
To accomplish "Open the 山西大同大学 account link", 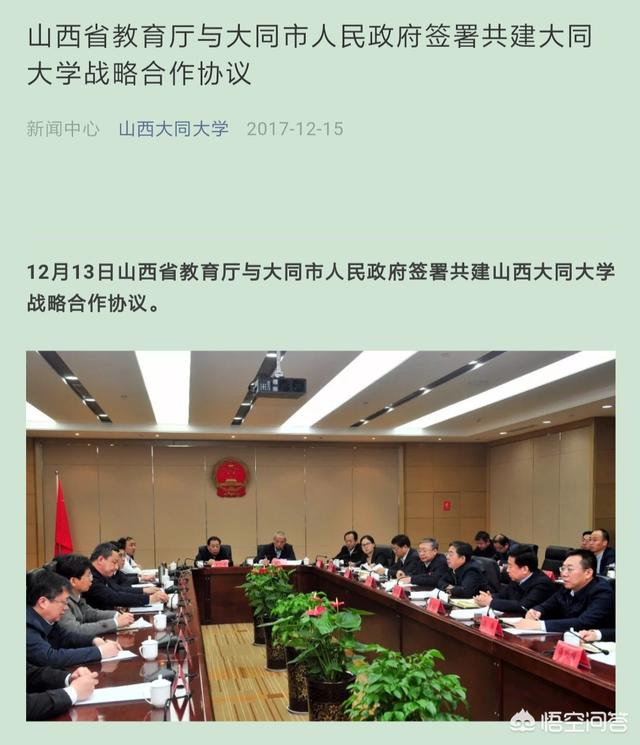I will 173,129.
